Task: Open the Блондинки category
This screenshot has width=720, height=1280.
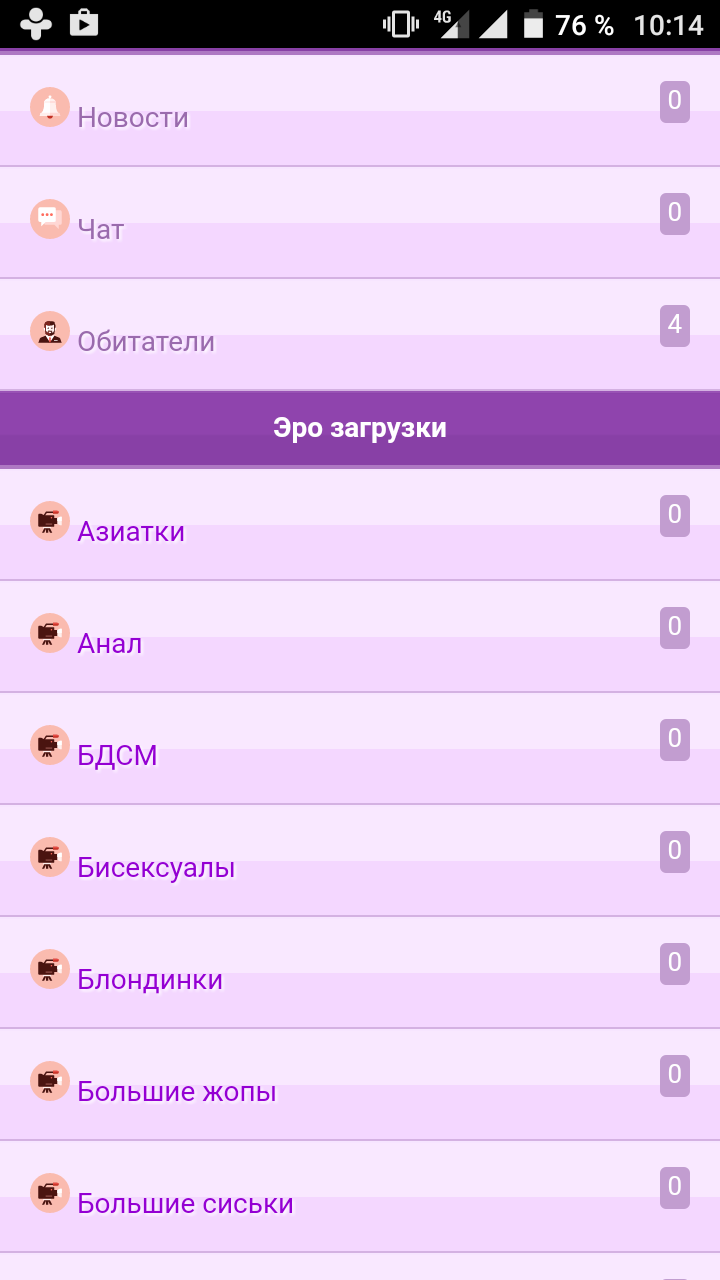Action: click(x=150, y=979)
